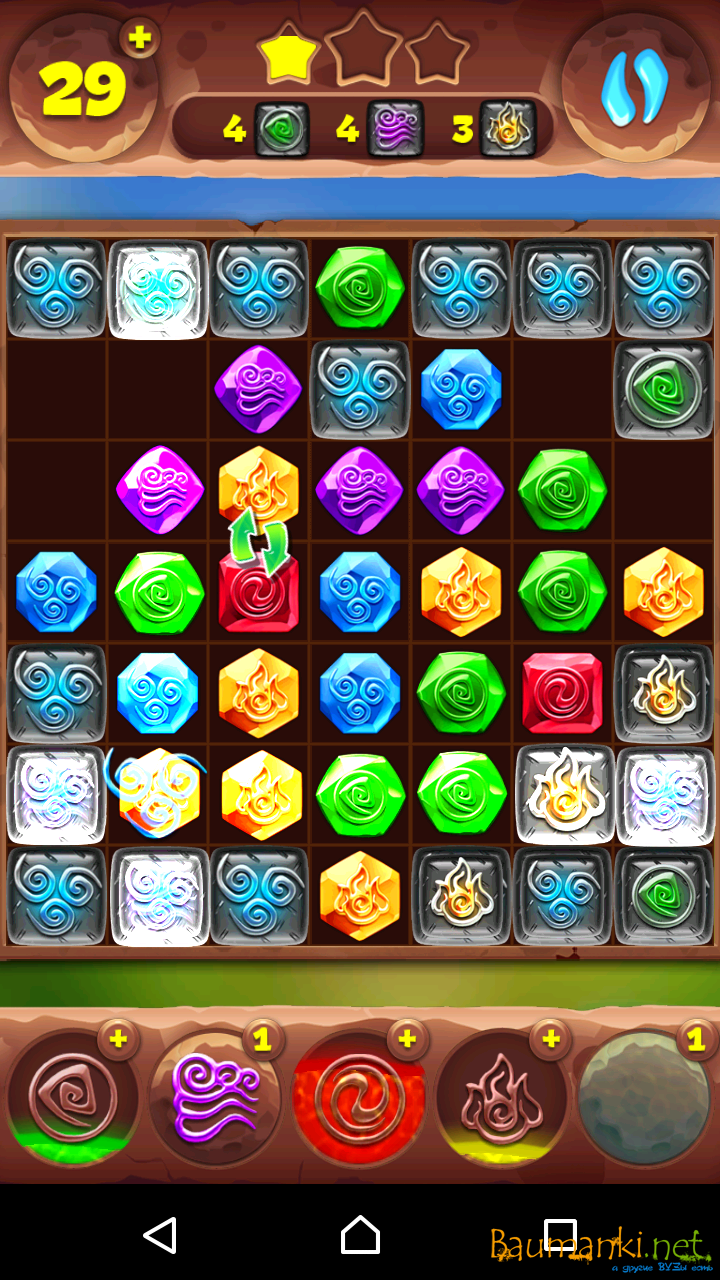
Task: Use the purple wind booster
Action: [215, 1098]
